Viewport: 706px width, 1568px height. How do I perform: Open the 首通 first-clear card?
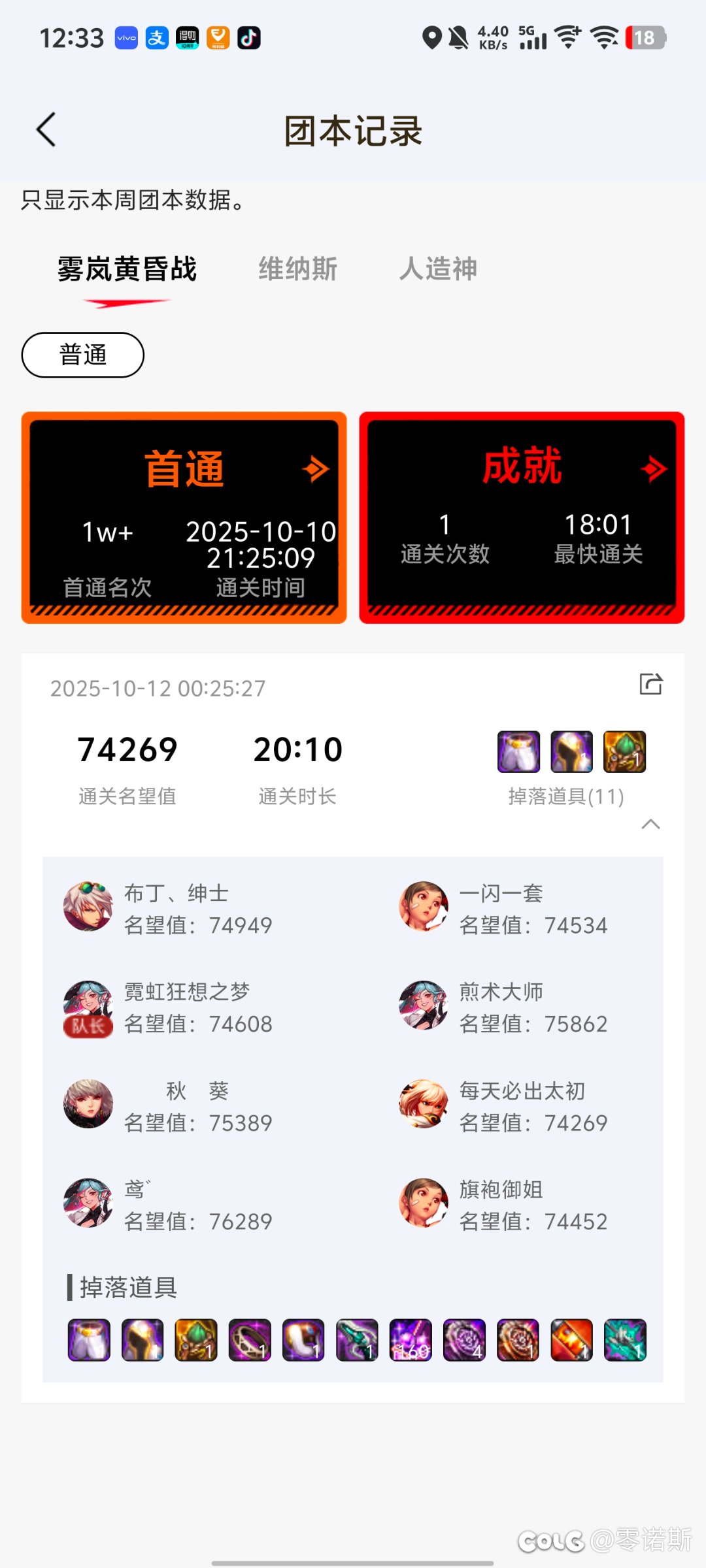(184, 517)
